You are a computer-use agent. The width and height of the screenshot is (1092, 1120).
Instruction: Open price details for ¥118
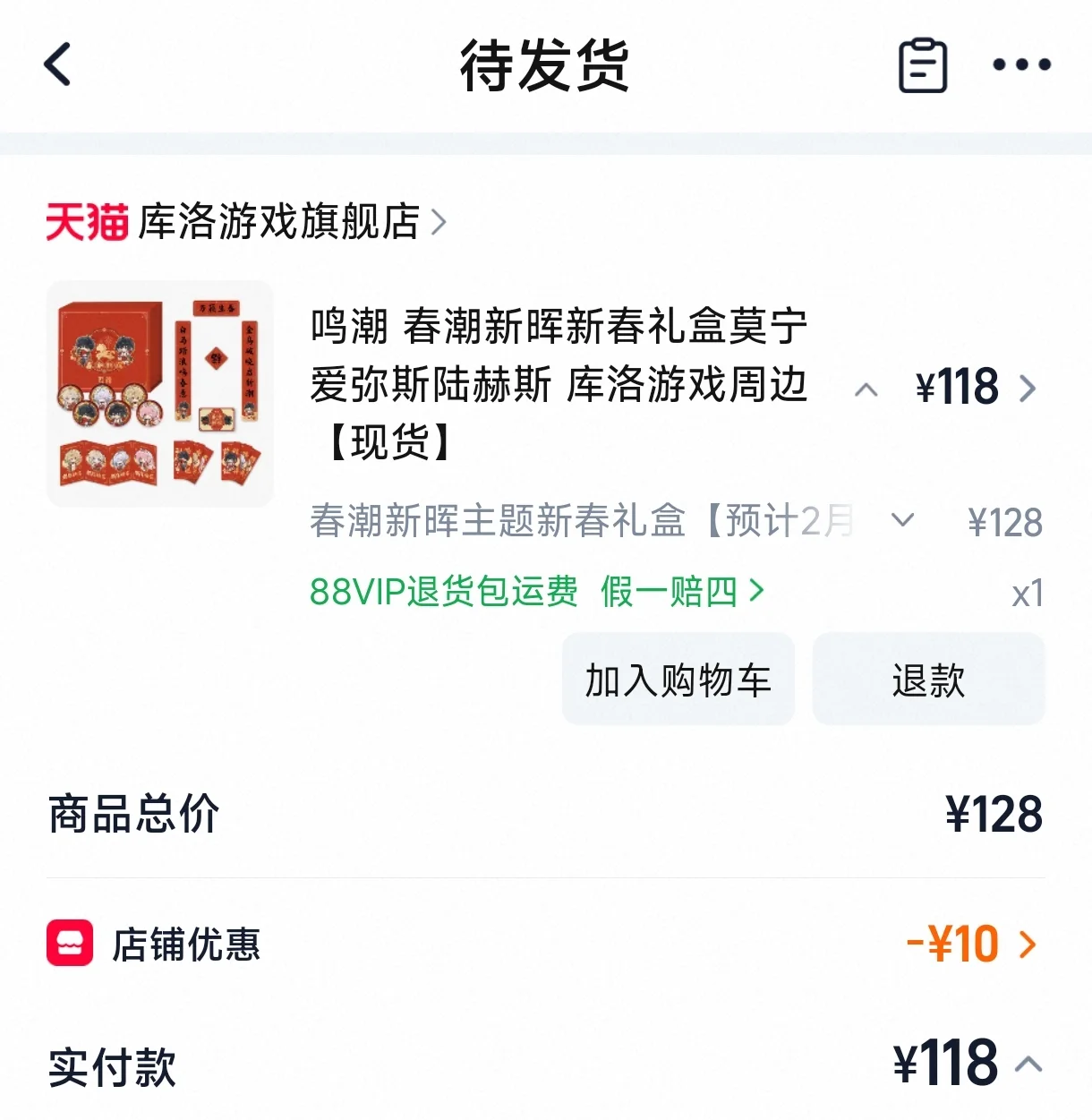tap(976, 388)
